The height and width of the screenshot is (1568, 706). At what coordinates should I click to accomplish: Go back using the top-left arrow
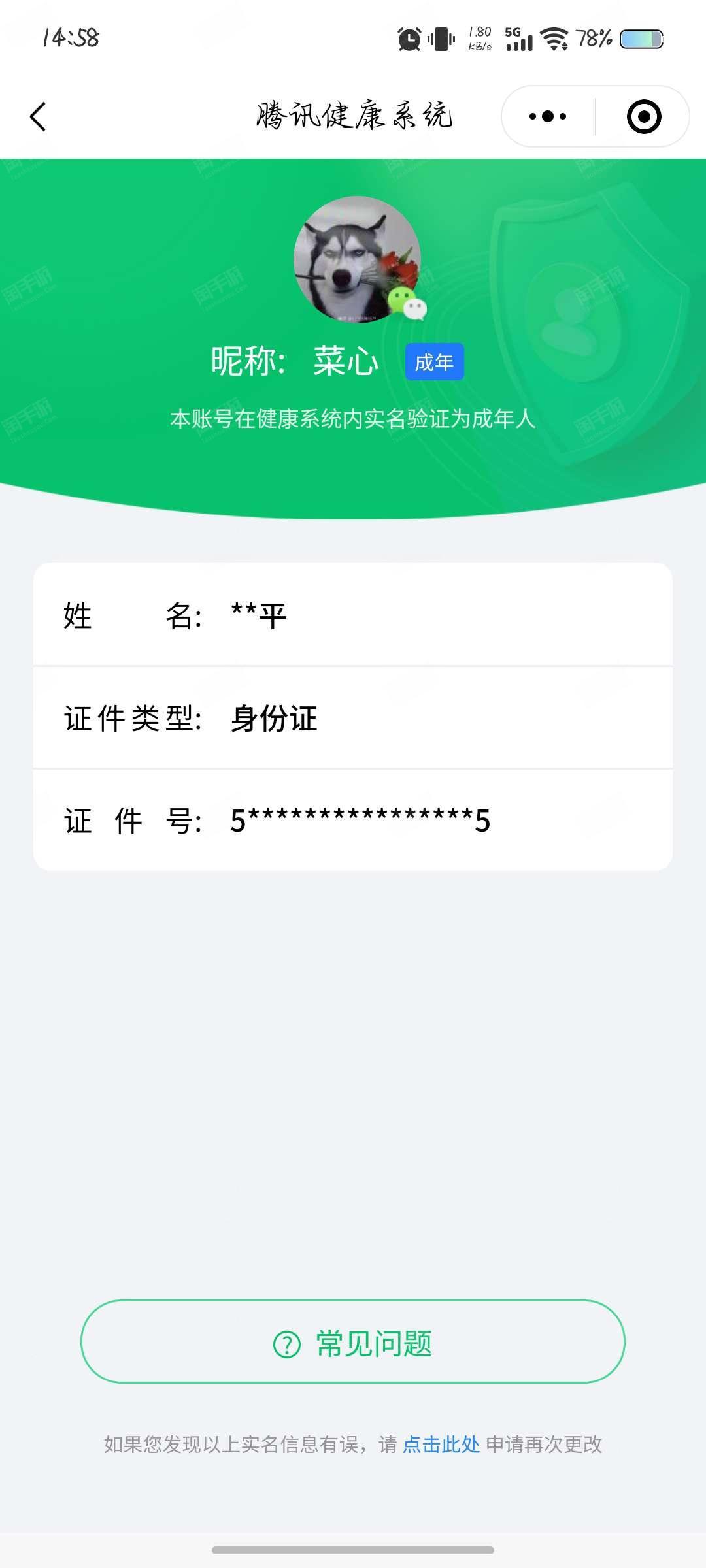[x=38, y=117]
